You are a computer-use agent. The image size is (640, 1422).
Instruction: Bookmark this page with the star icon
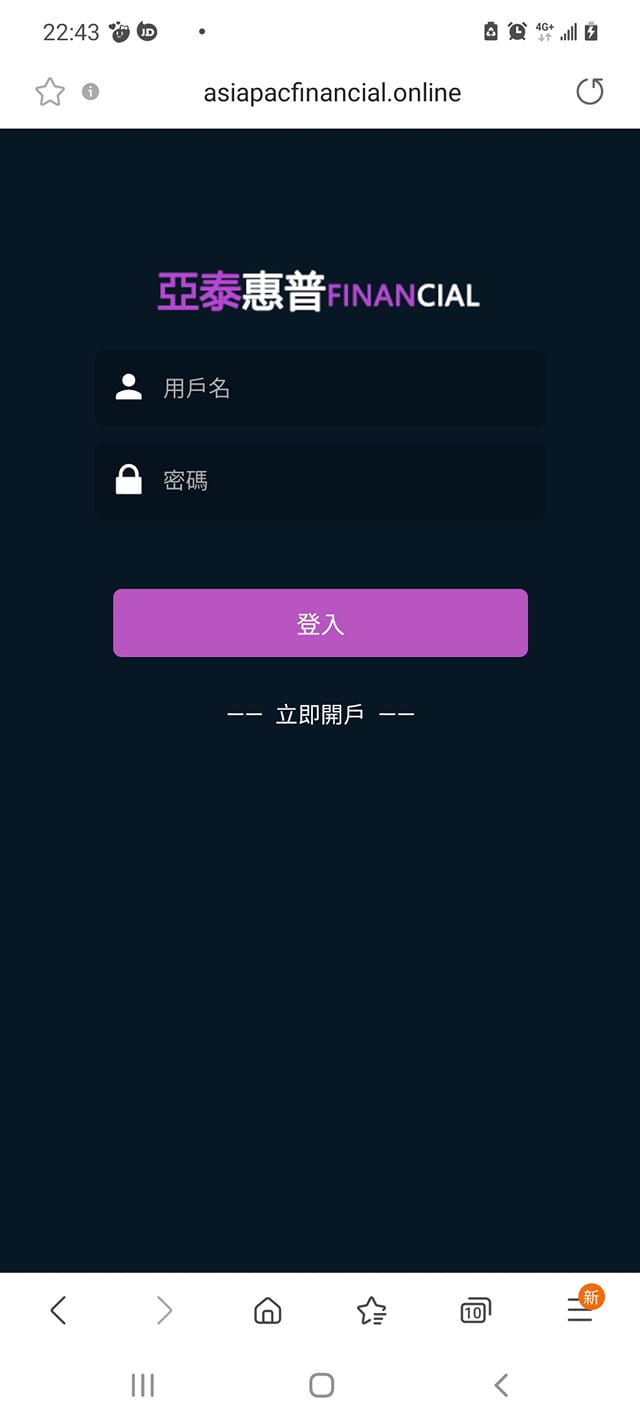pos(50,93)
